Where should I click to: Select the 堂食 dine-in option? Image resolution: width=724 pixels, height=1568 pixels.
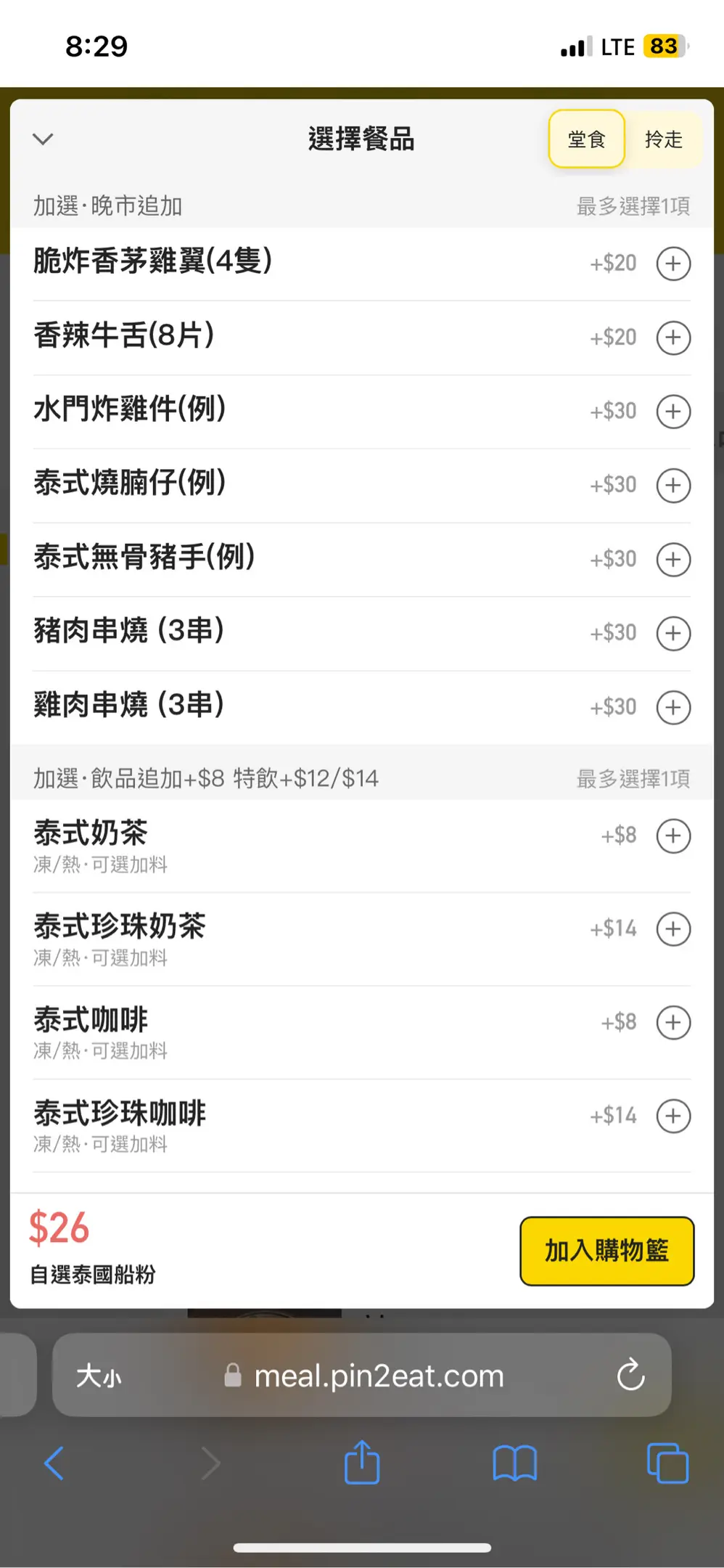(x=586, y=139)
